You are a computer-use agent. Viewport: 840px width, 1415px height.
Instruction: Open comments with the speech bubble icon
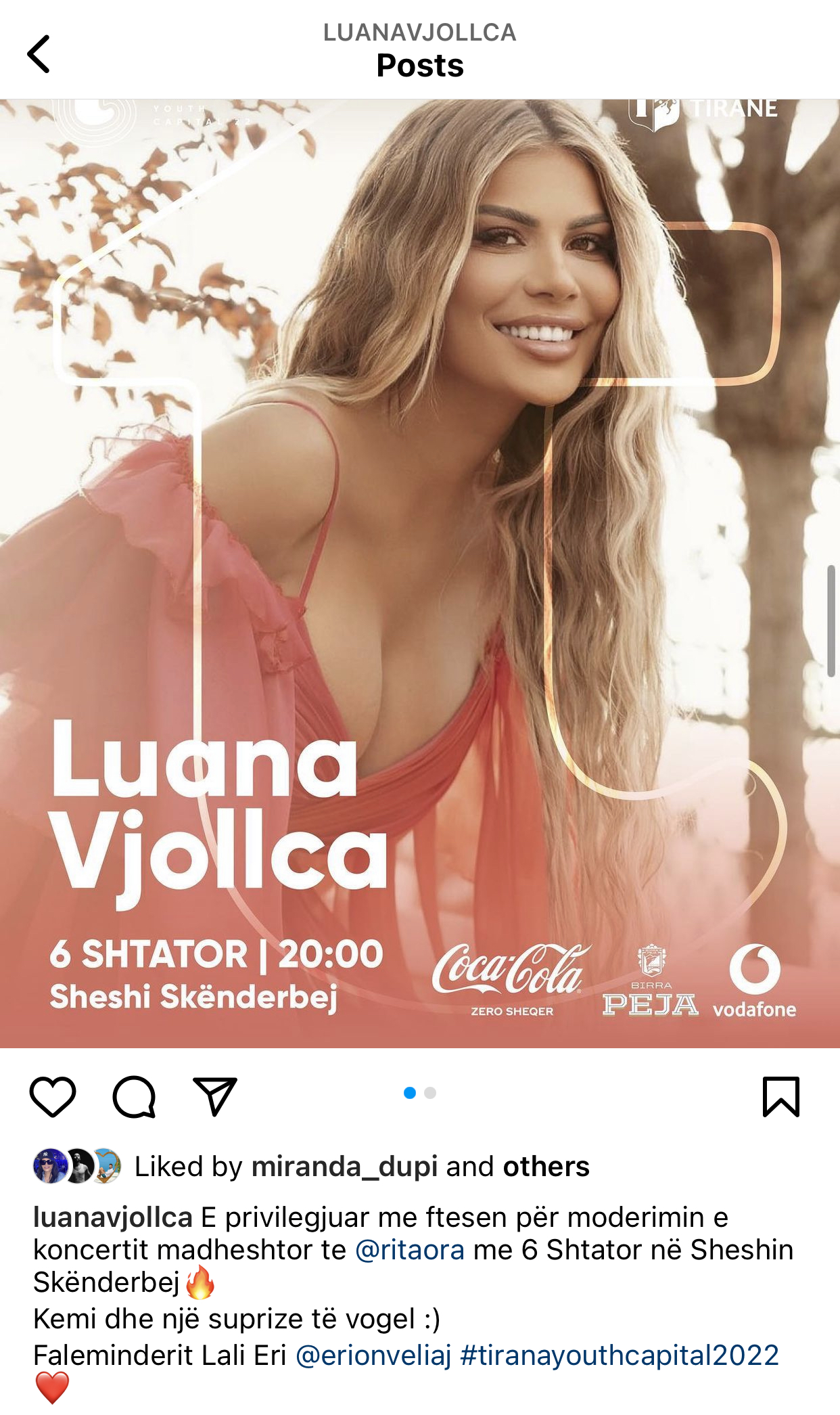134,1096
